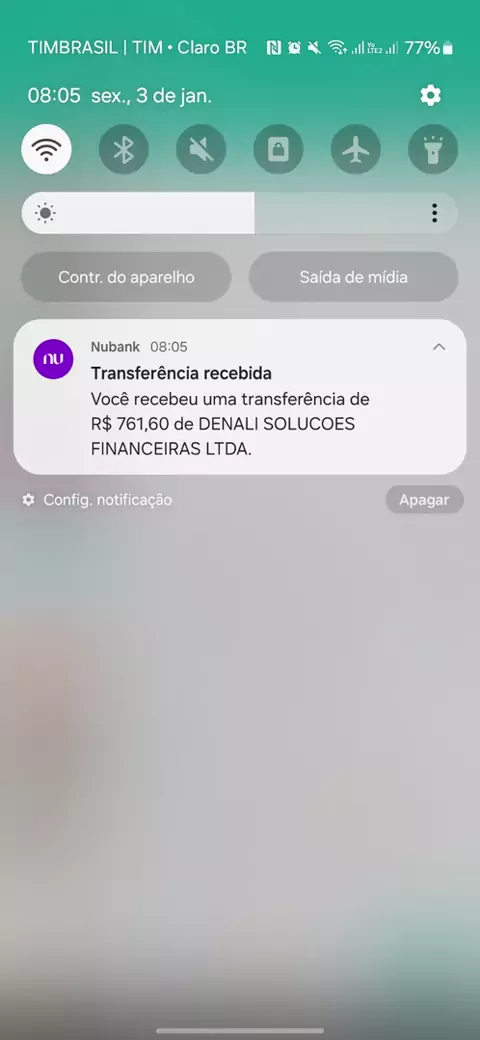Open Saída de mídia
This screenshot has width=480, height=1040.
[x=353, y=277]
